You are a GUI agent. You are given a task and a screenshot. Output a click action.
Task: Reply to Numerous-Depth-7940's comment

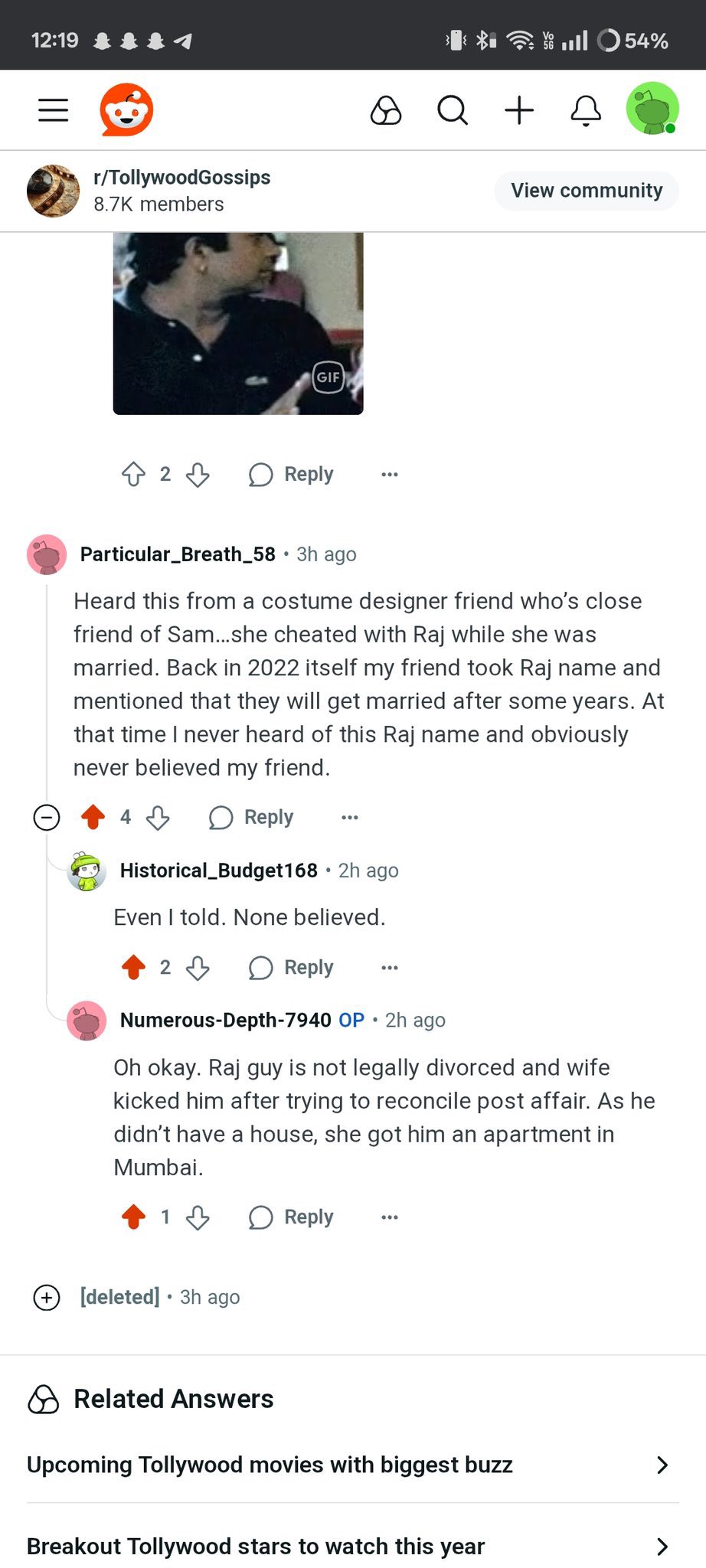tap(293, 1217)
